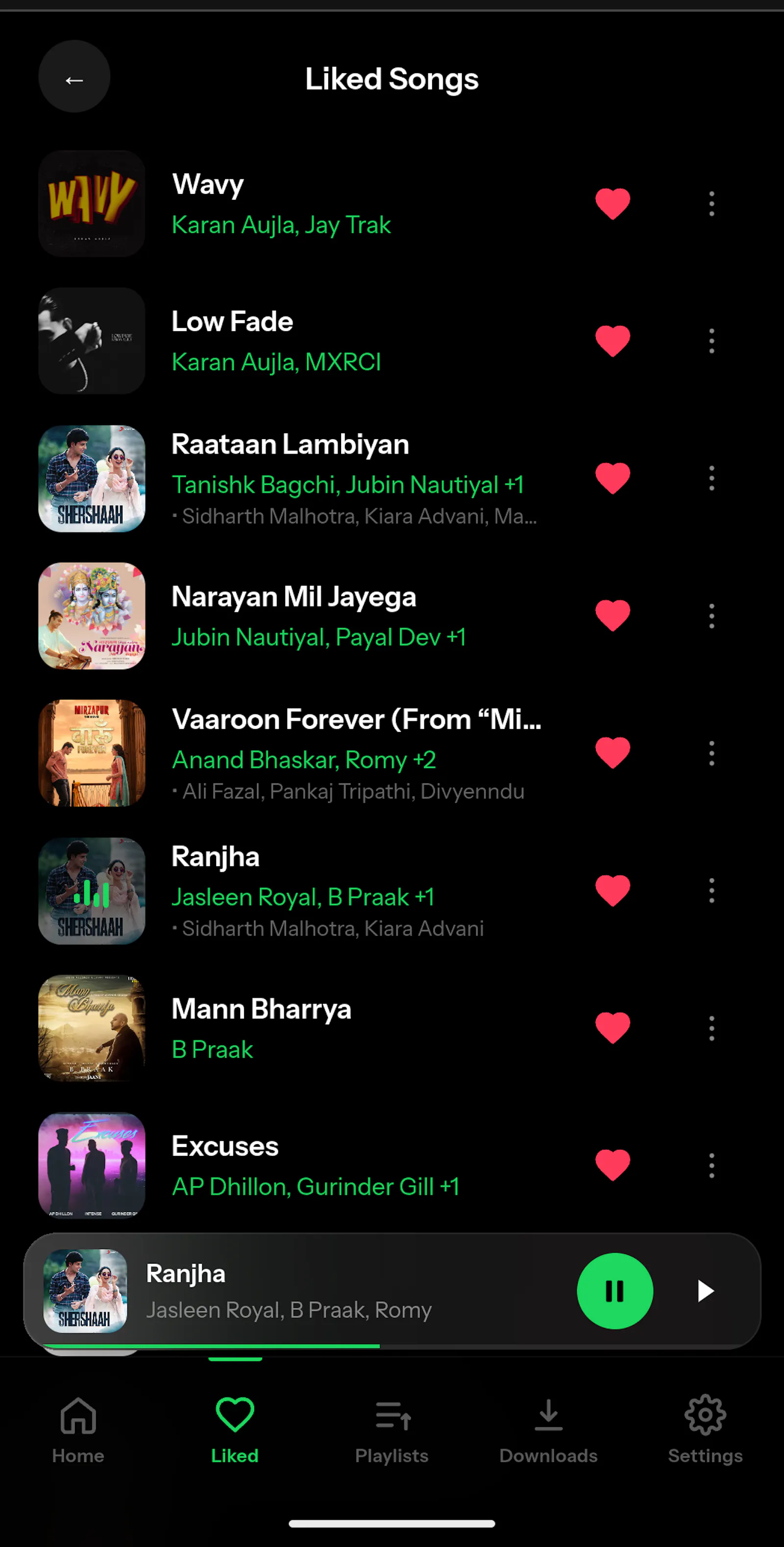Image resolution: width=784 pixels, height=1547 pixels.
Task: Go to the Downloads tab
Action: click(548, 1430)
